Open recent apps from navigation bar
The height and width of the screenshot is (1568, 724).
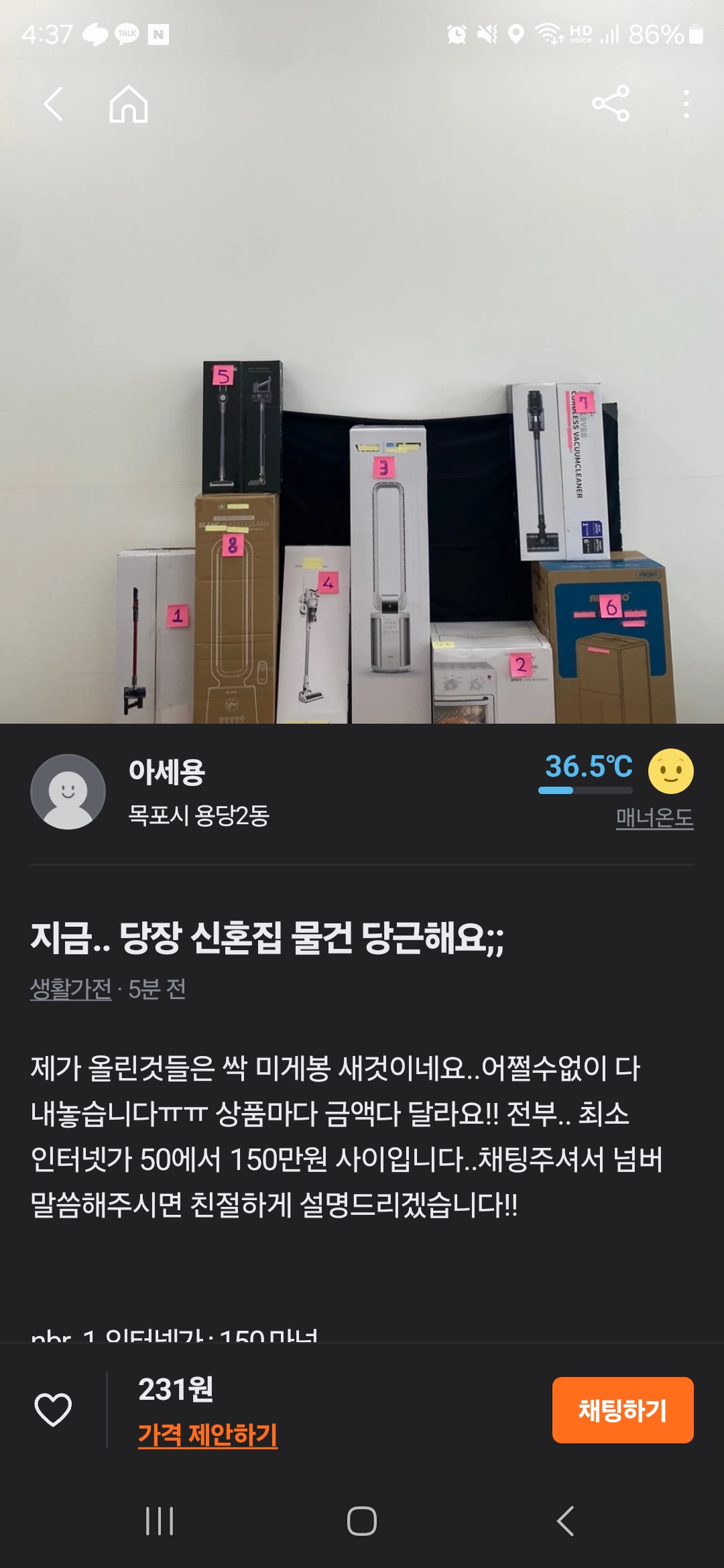click(x=160, y=1521)
